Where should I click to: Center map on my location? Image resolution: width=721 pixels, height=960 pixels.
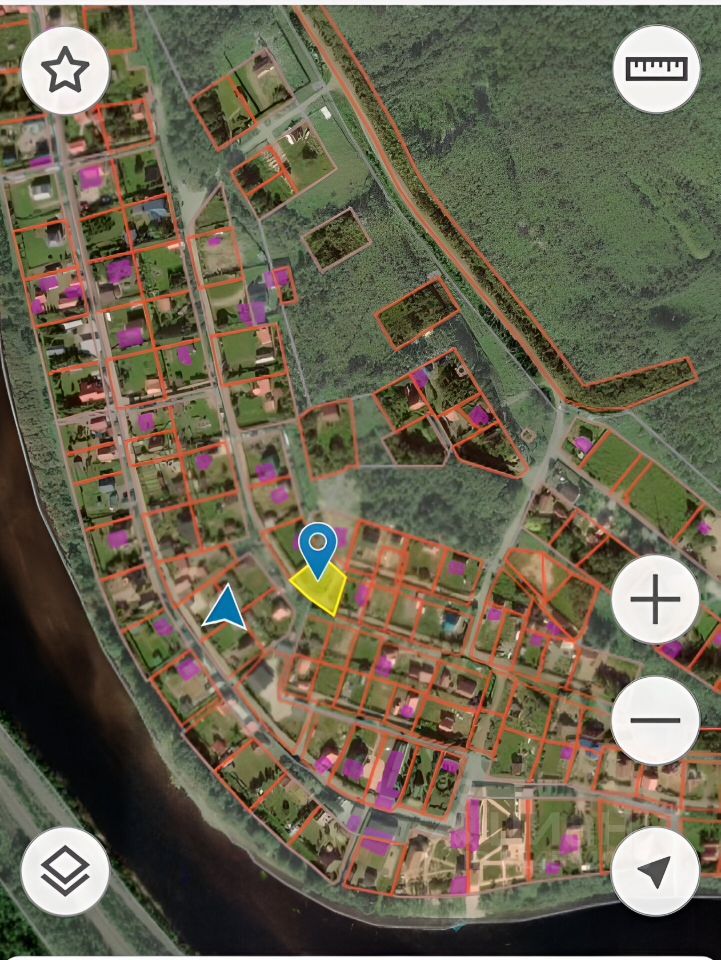pos(655,871)
